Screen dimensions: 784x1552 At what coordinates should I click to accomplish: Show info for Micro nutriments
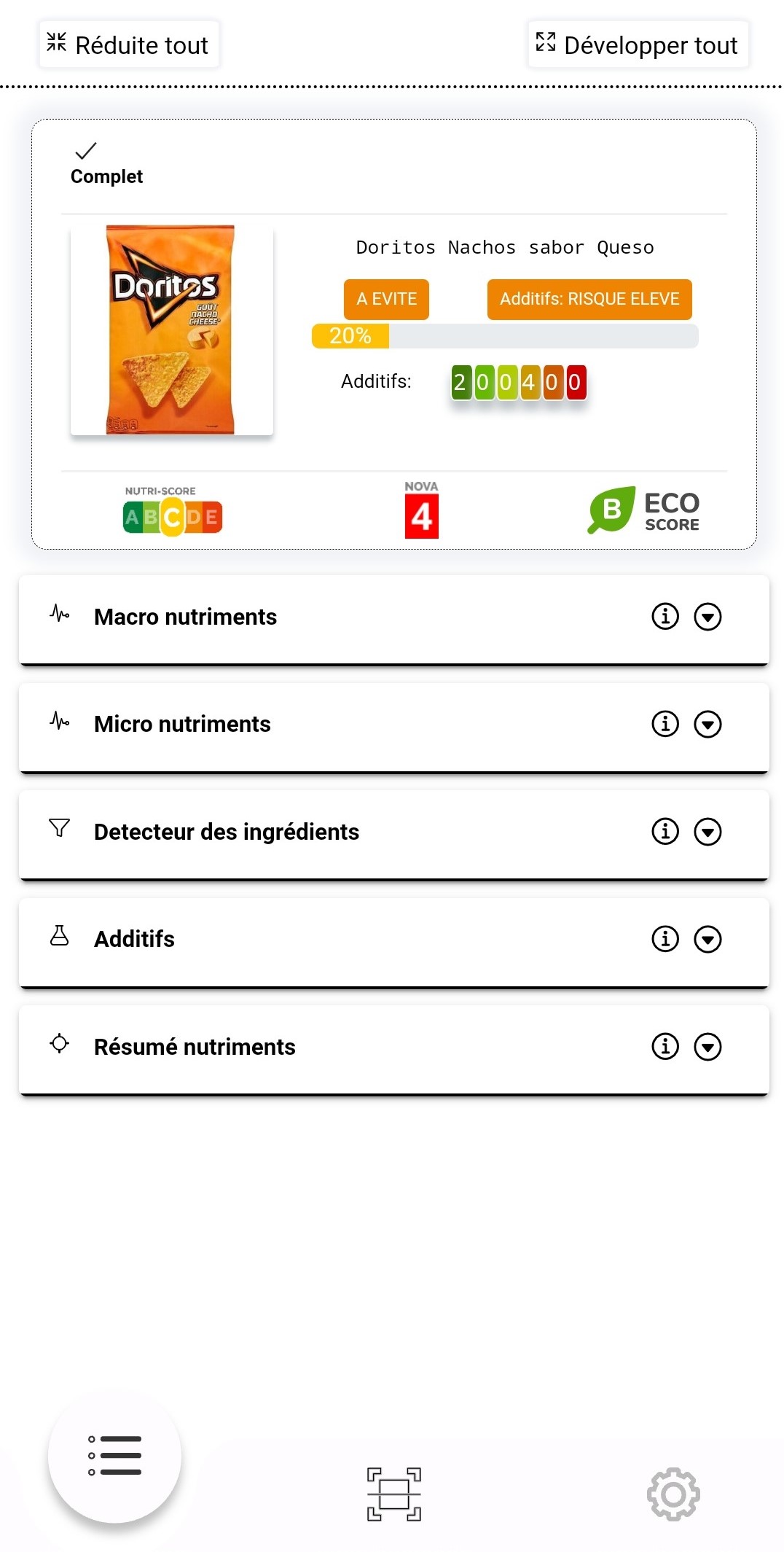pyautogui.click(x=665, y=724)
